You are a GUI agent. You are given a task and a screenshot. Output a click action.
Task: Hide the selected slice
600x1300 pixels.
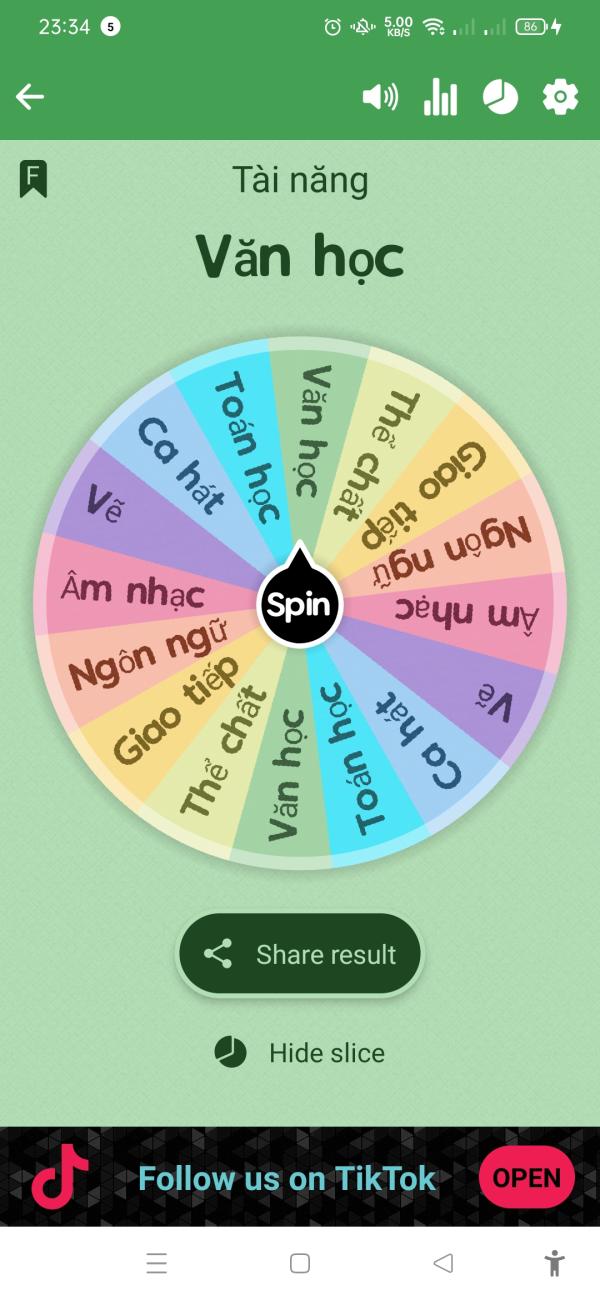[x=300, y=1052]
